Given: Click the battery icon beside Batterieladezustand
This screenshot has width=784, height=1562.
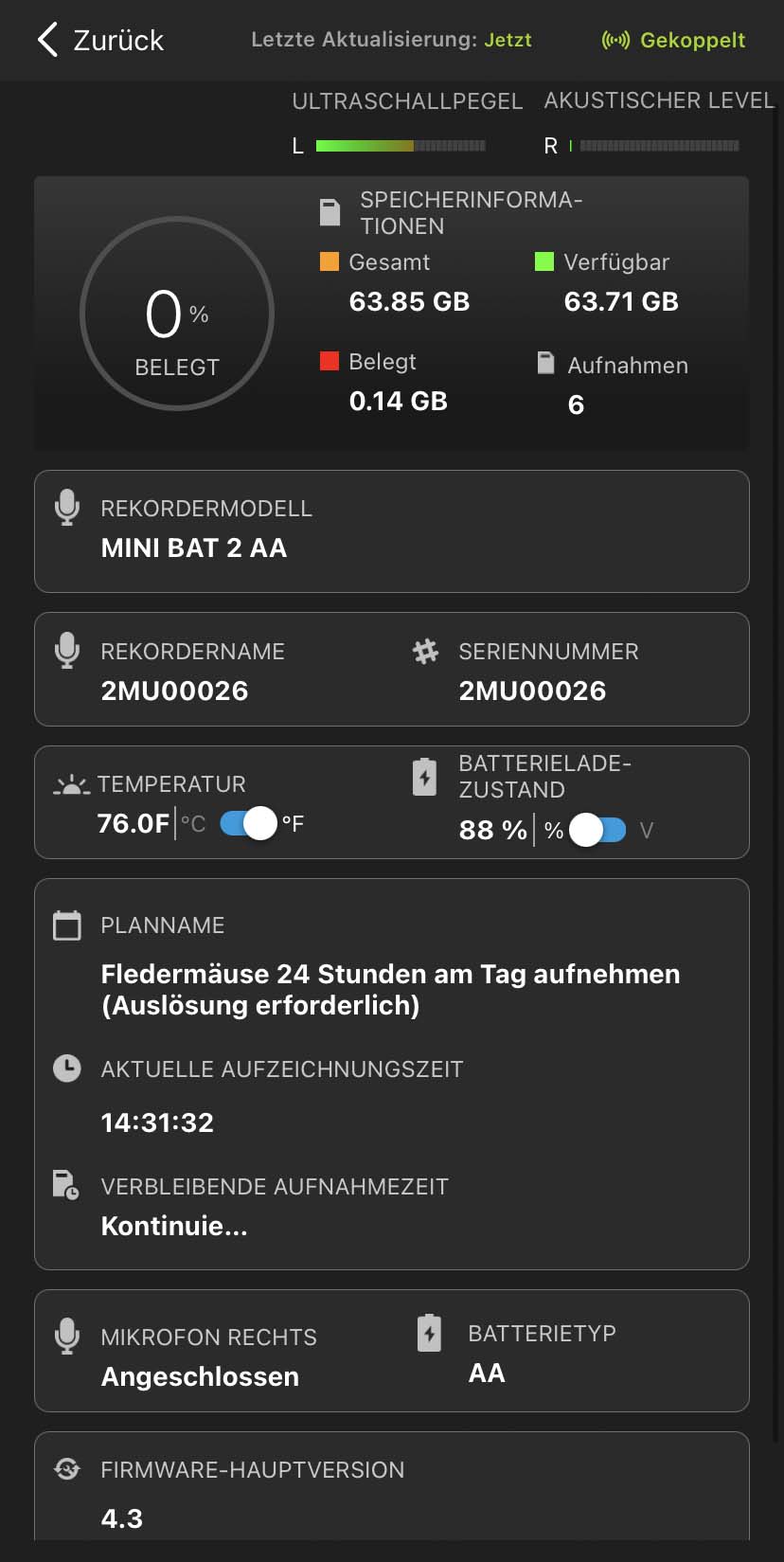Looking at the screenshot, I should click(423, 776).
